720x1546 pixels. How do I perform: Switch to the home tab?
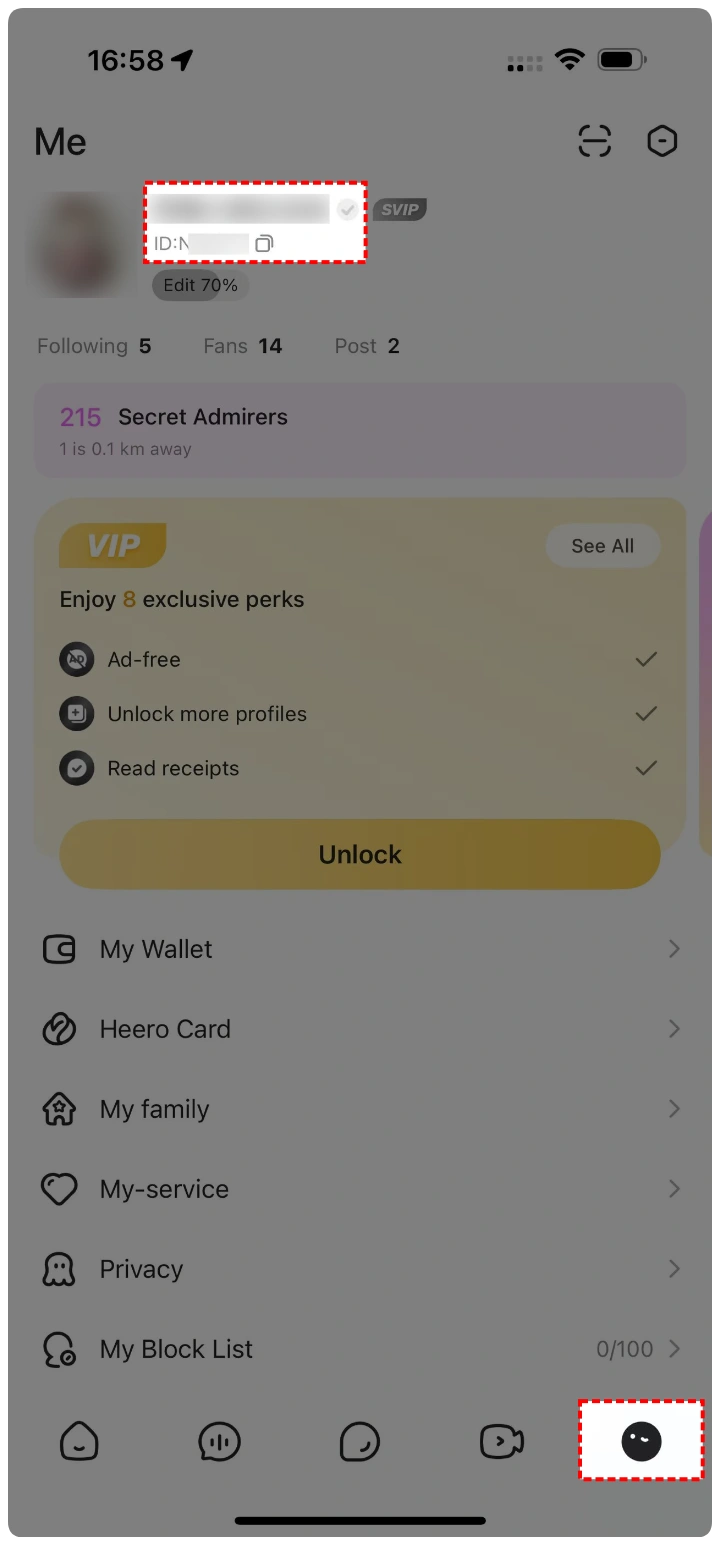pos(79,1441)
